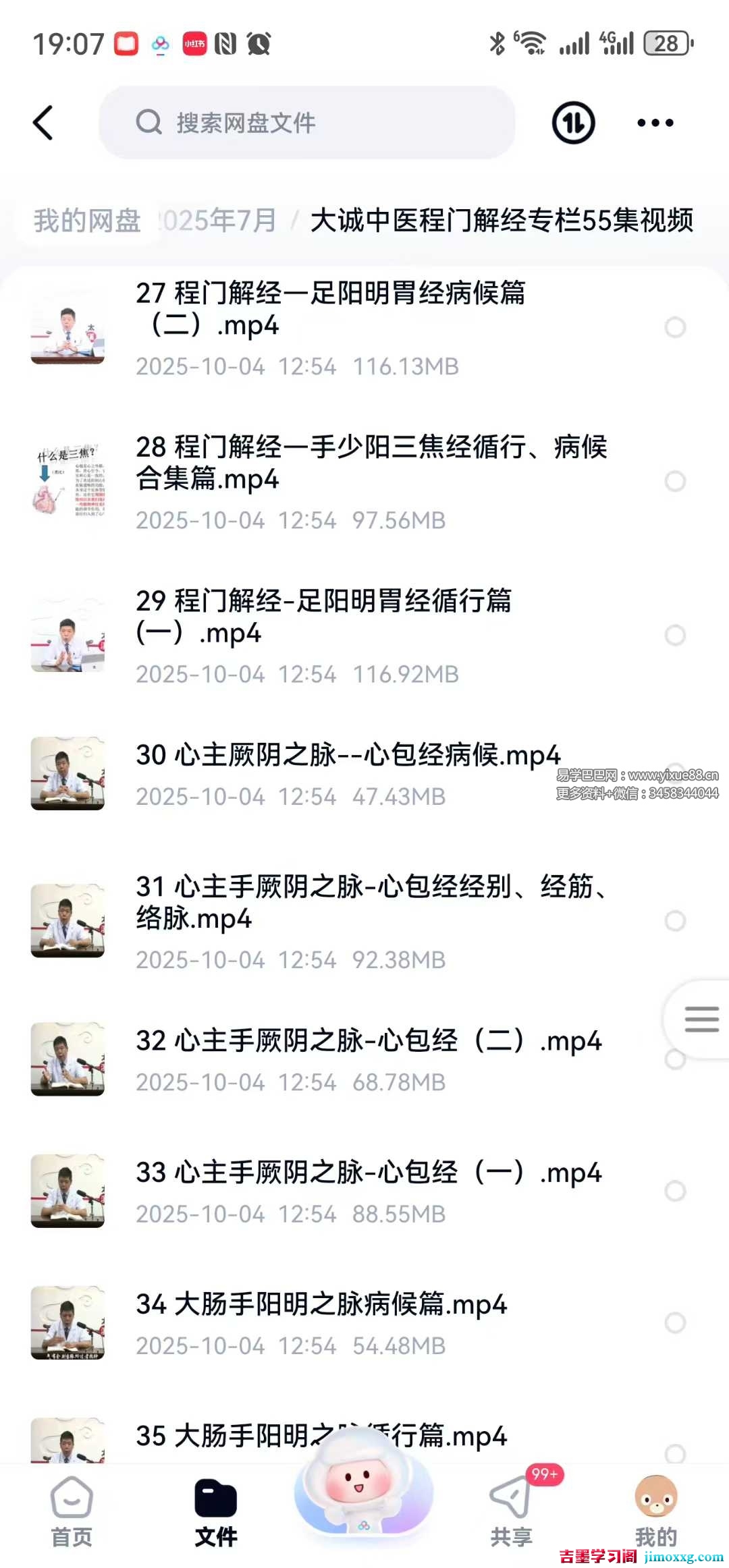
Task: Open the floating list-view menu button
Action: (701, 1019)
